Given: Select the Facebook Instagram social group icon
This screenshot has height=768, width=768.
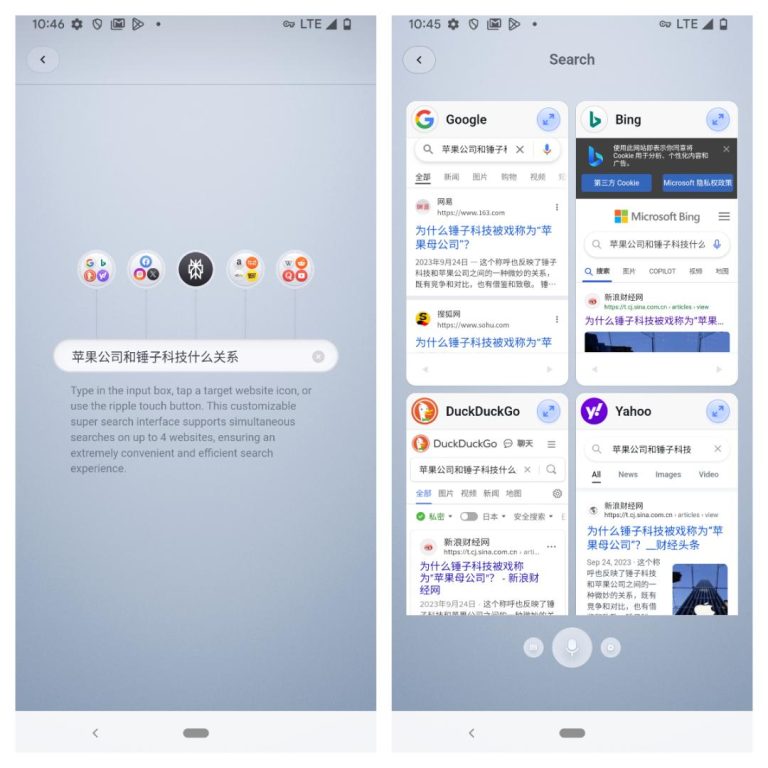Looking at the screenshot, I should pyautogui.click(x=146, y=269).
